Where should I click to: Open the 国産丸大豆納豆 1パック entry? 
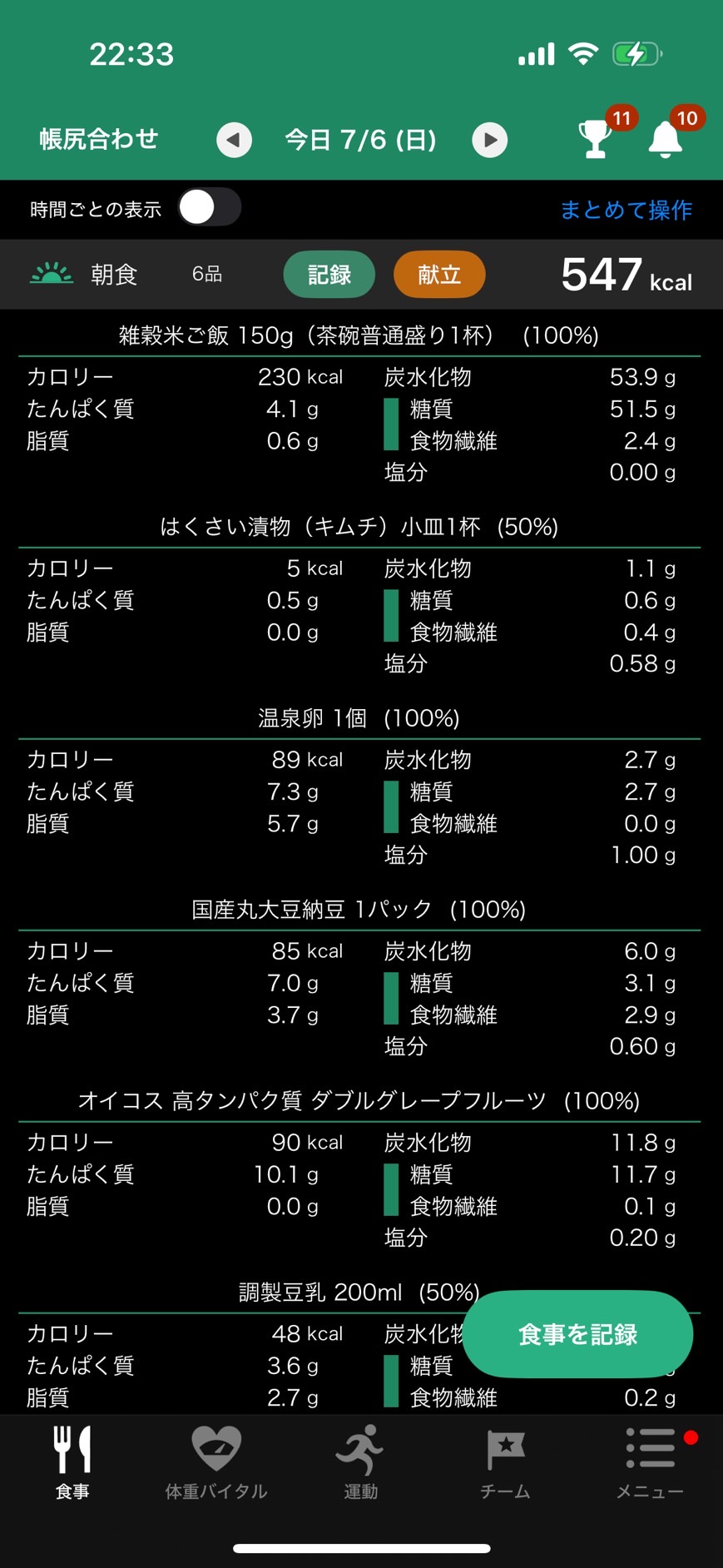(359, 910)
